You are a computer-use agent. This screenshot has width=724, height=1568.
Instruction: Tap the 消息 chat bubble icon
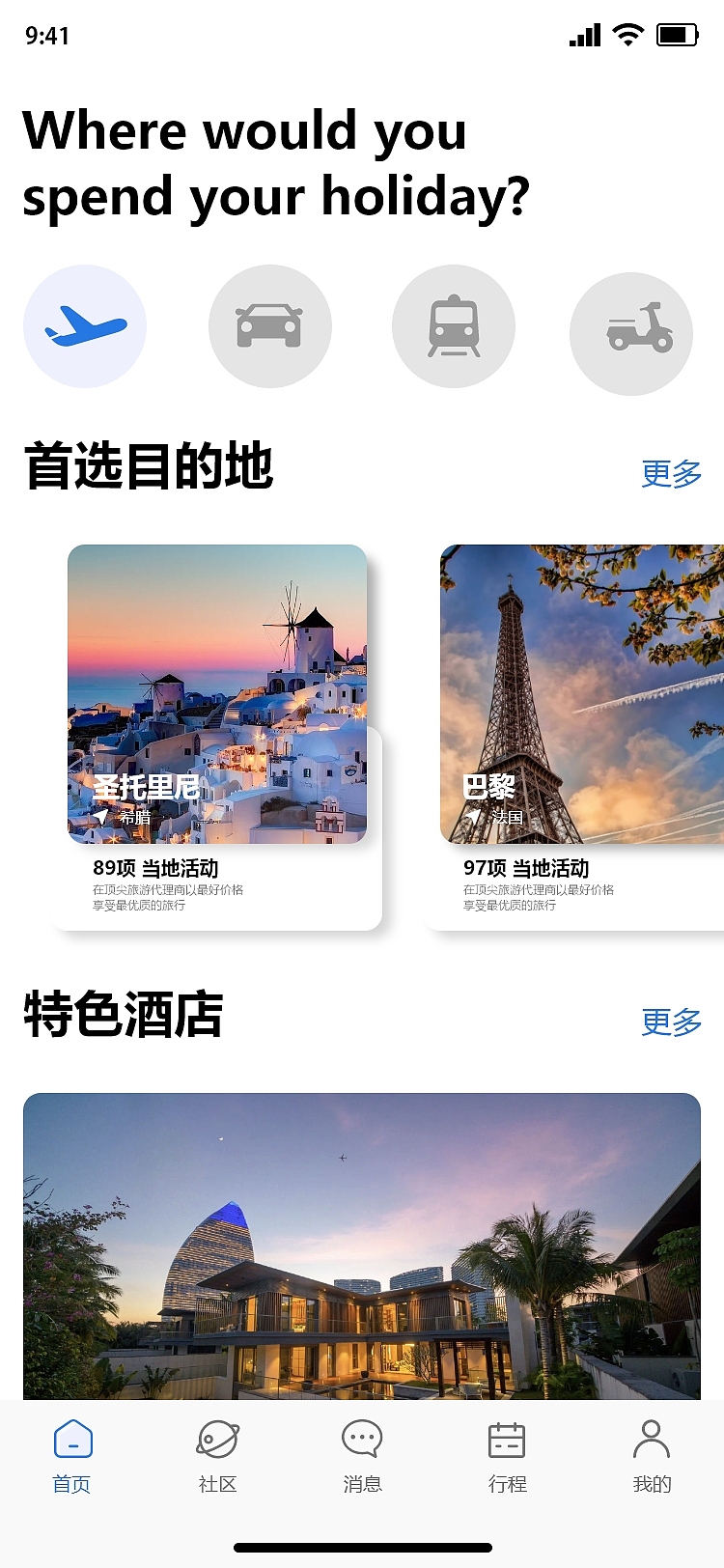(x=362, y=1439)
